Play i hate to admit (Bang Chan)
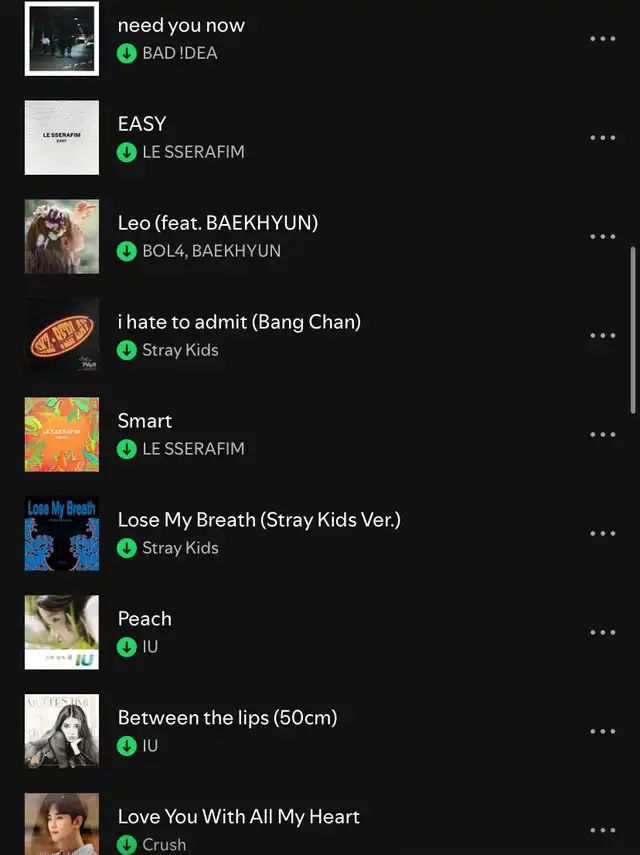 pyautogui.click(x=239, y=322)
